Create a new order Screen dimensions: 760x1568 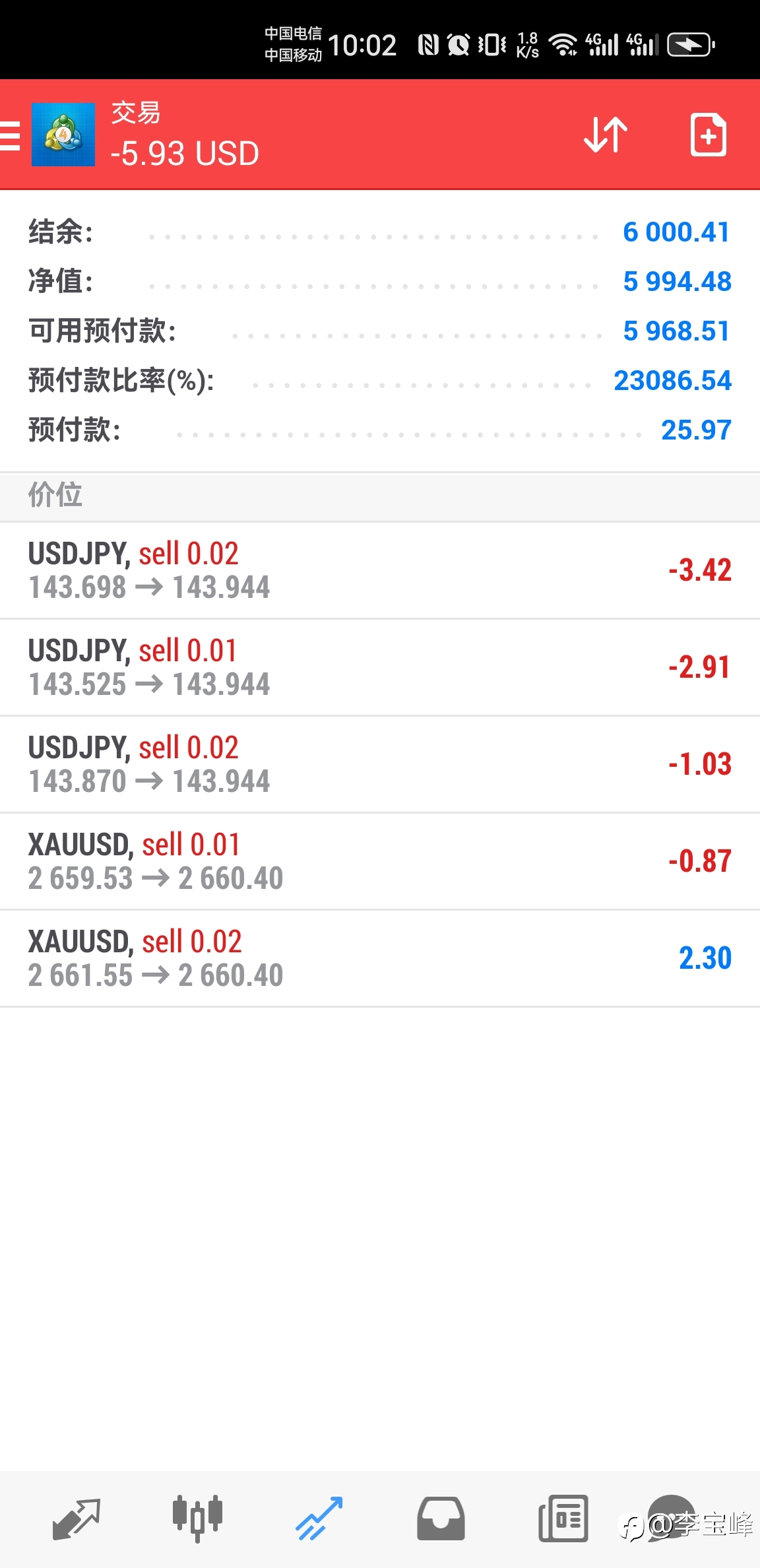(708, 135)
